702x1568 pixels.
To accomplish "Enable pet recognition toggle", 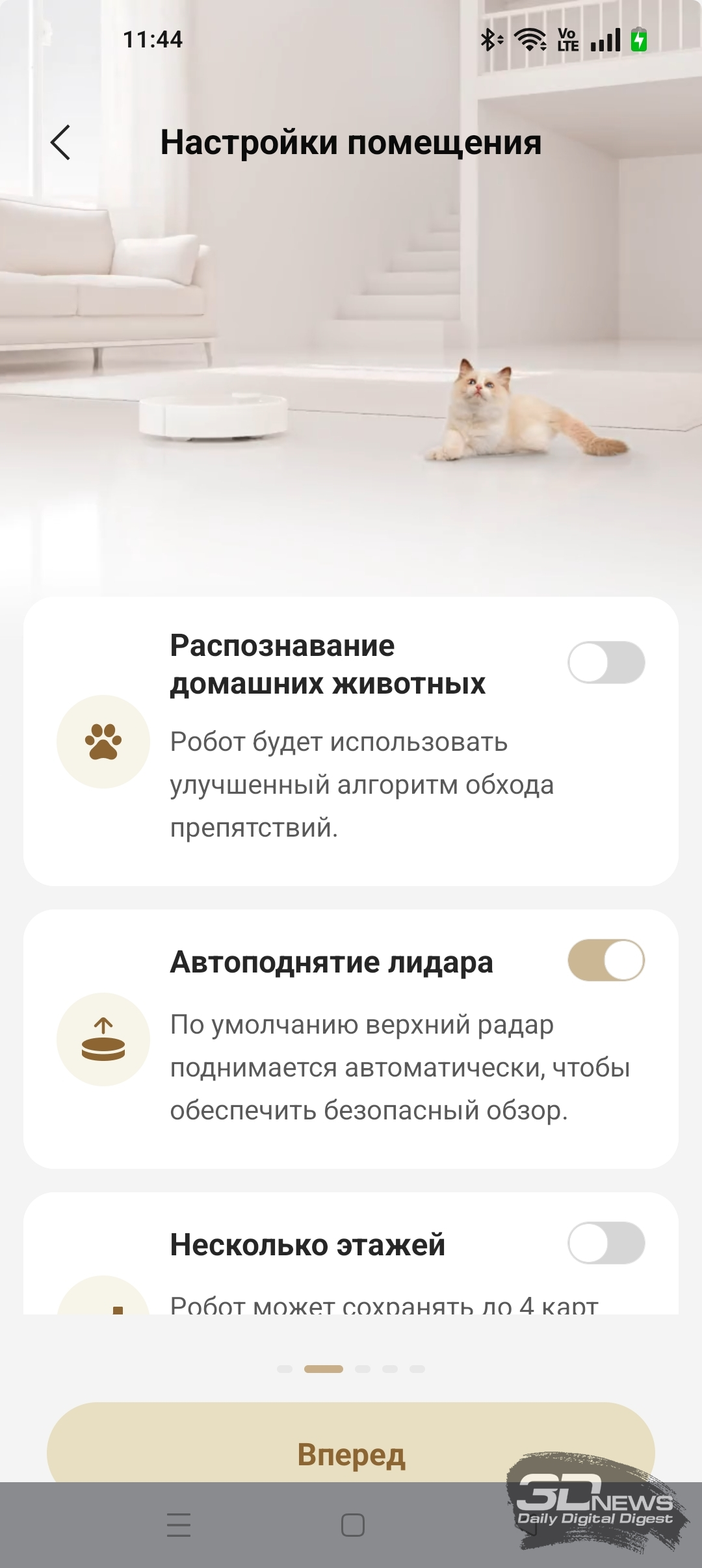I will click(x=606, y=662).
